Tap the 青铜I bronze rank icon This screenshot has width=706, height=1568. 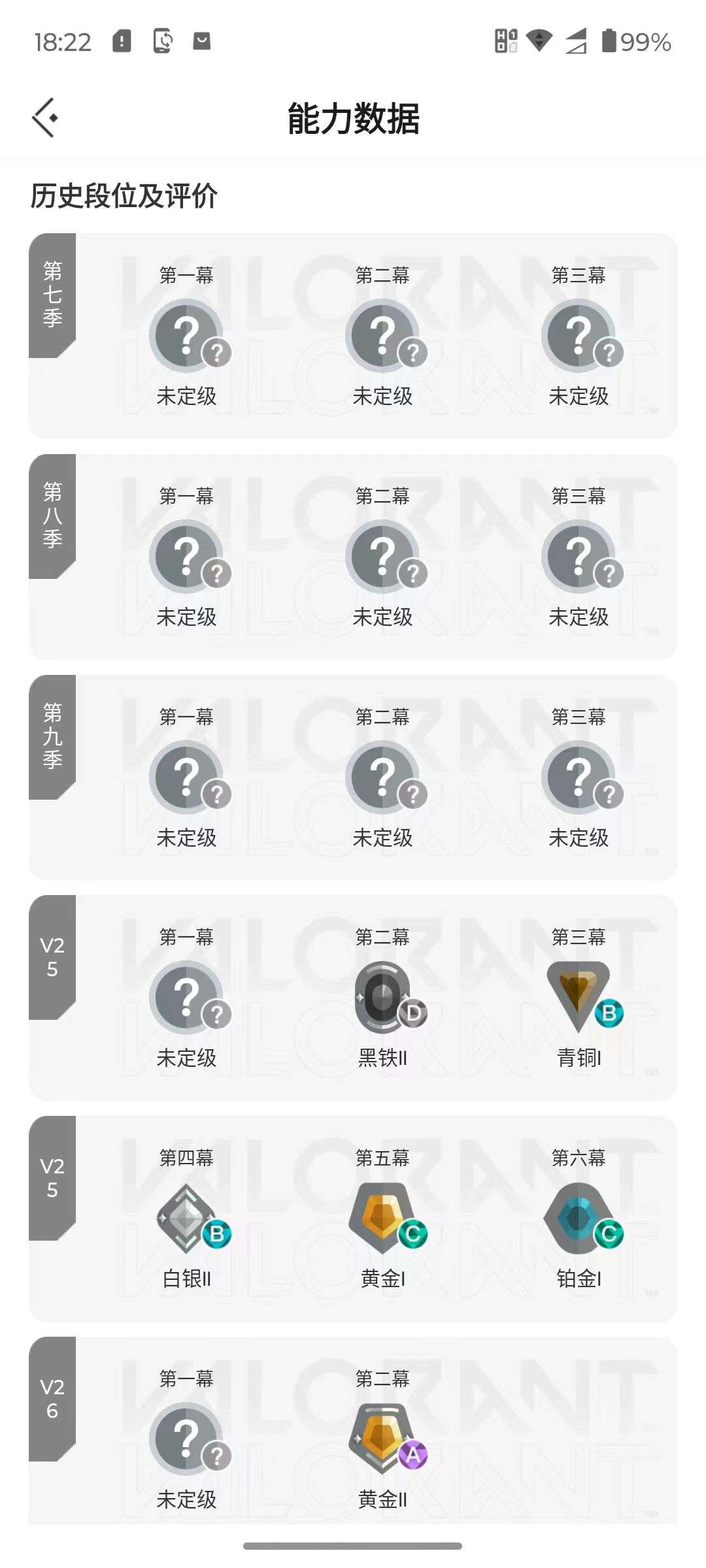click(579, 993)
